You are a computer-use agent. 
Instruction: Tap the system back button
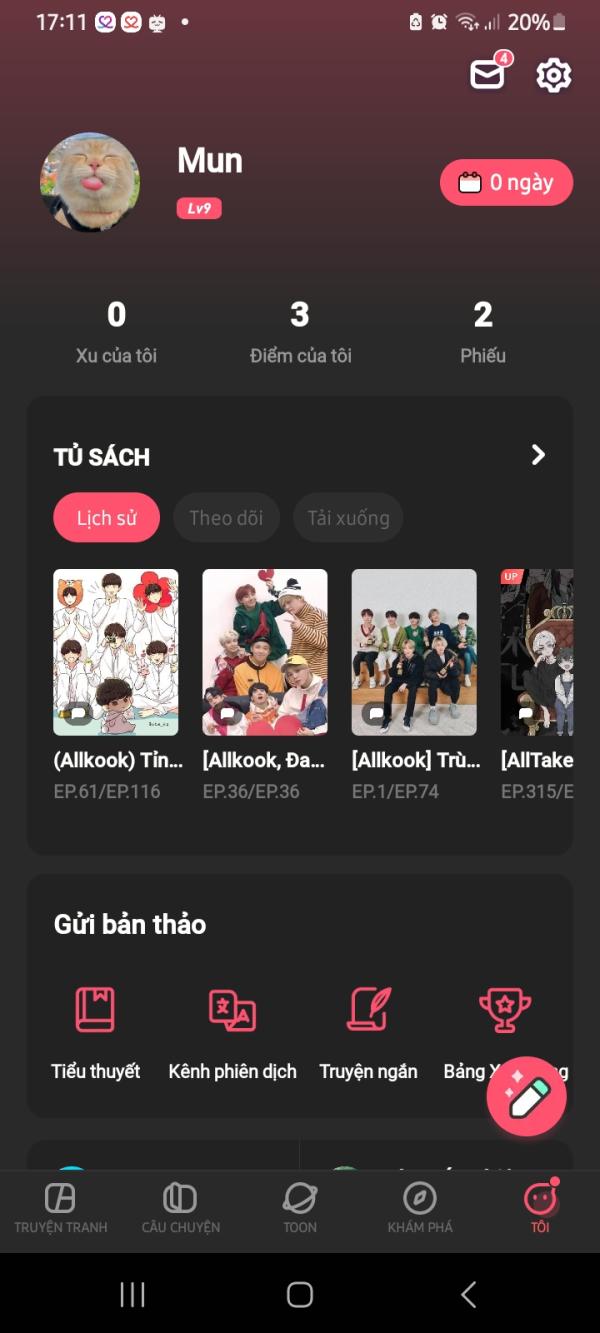pyautogui.click(x=468, y=1295)
